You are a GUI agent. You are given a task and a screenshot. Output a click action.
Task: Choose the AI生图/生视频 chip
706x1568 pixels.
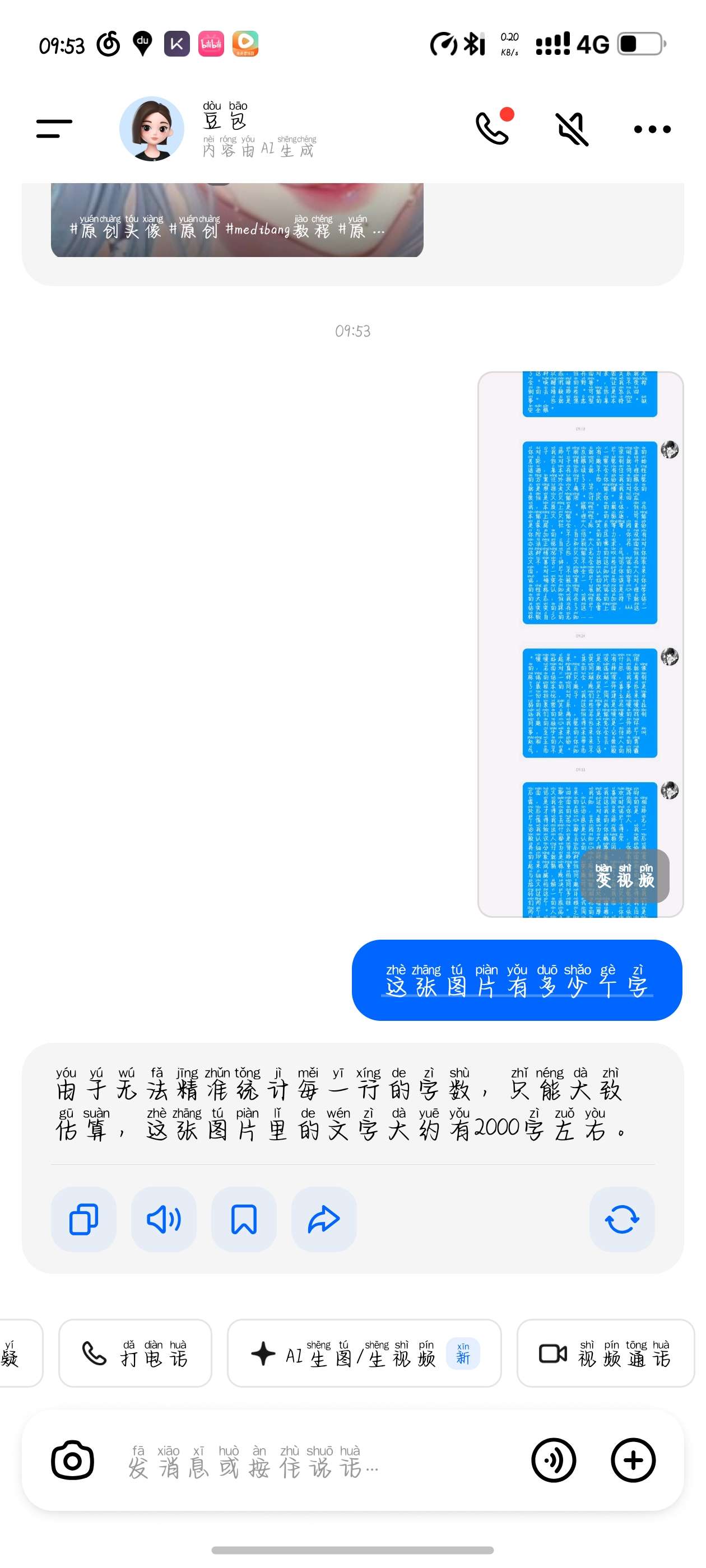(364, 1353)
